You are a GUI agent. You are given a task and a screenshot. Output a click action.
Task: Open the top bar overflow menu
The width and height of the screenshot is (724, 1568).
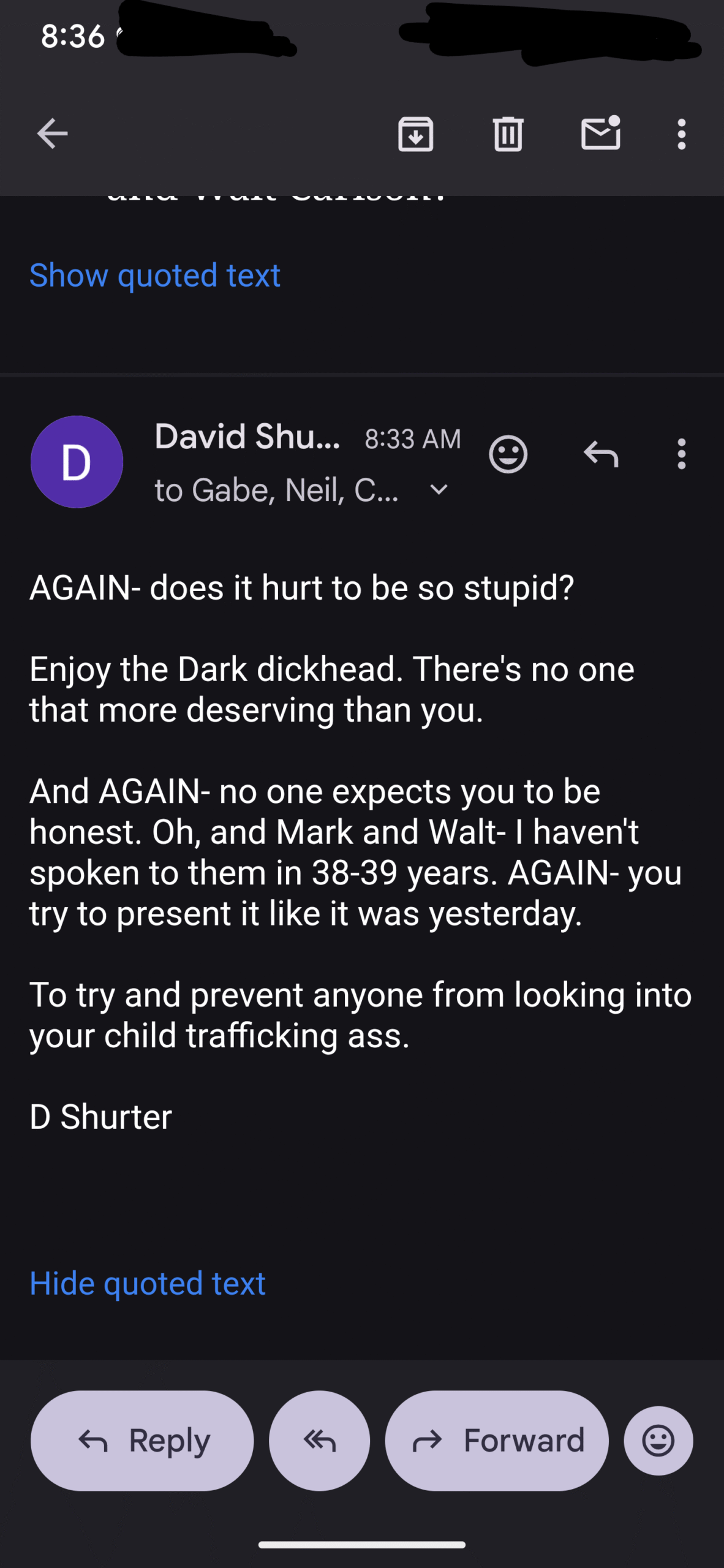(681, 134)
